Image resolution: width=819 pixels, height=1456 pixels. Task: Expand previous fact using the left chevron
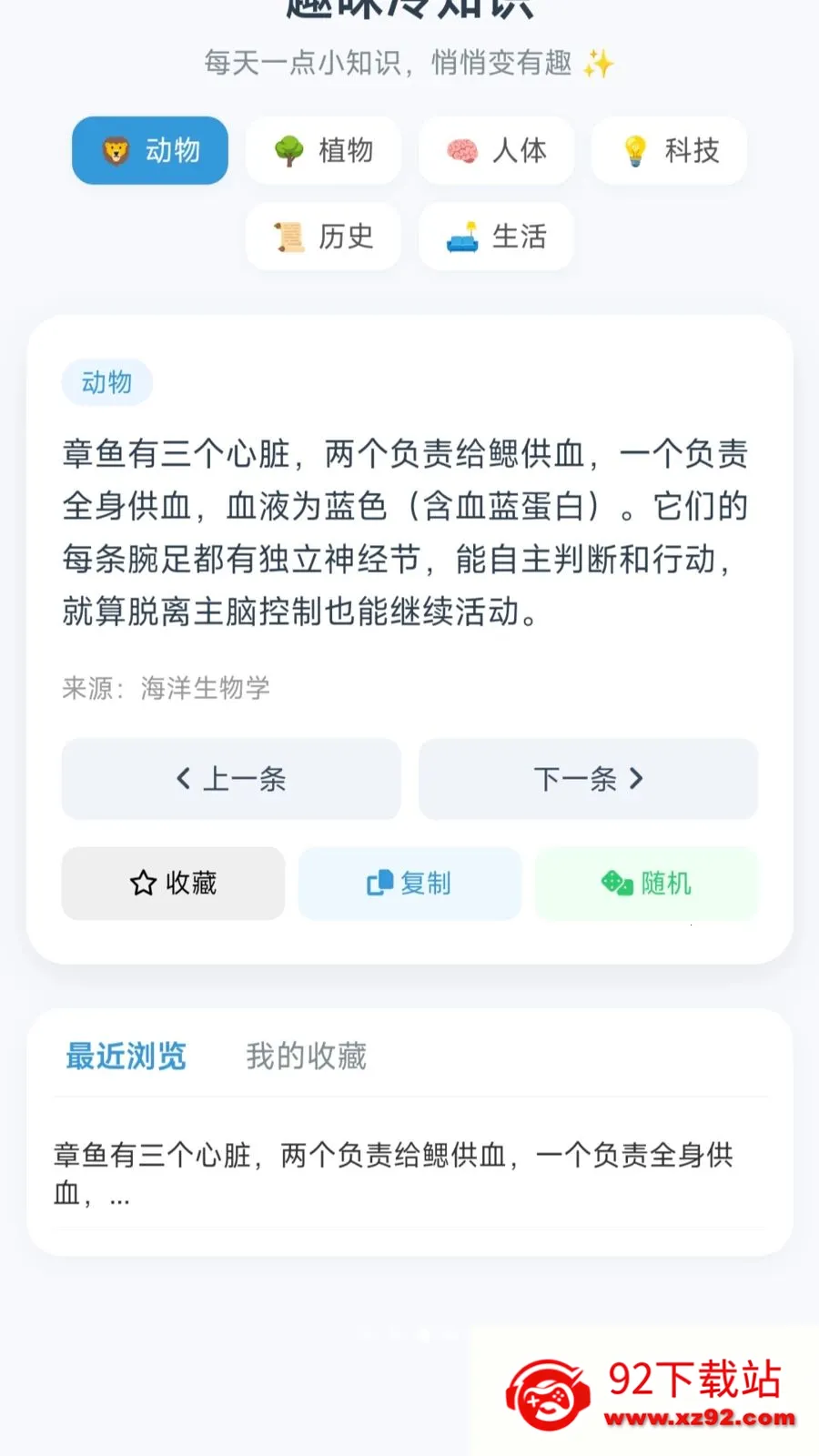click(180, 779)
